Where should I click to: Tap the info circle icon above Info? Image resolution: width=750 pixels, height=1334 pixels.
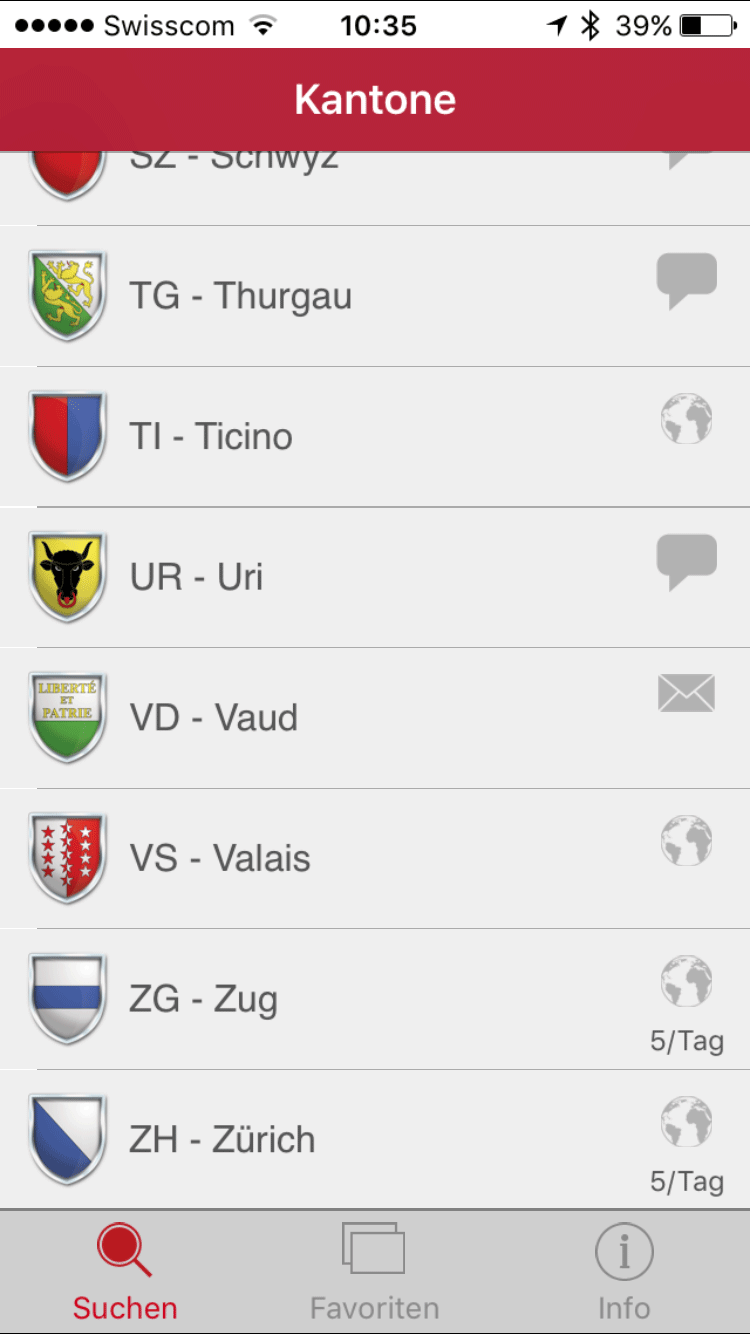click(624, 1252)
